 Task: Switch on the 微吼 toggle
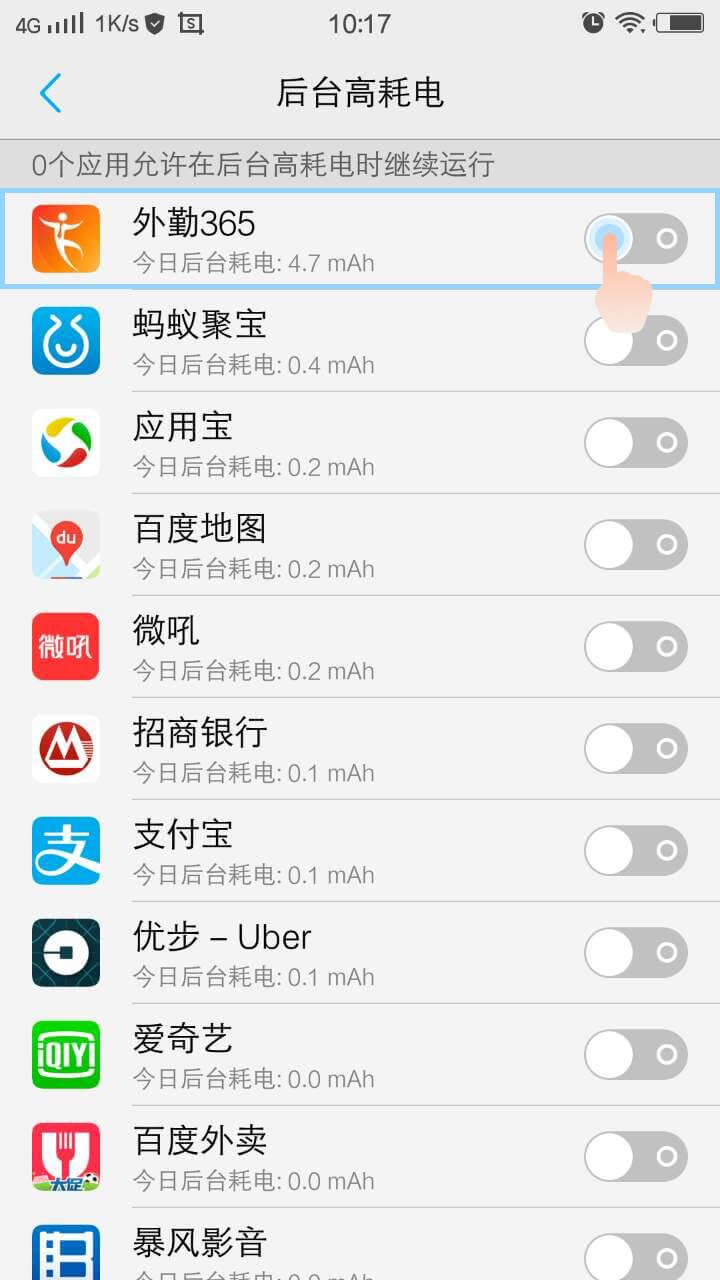(635, 647)
